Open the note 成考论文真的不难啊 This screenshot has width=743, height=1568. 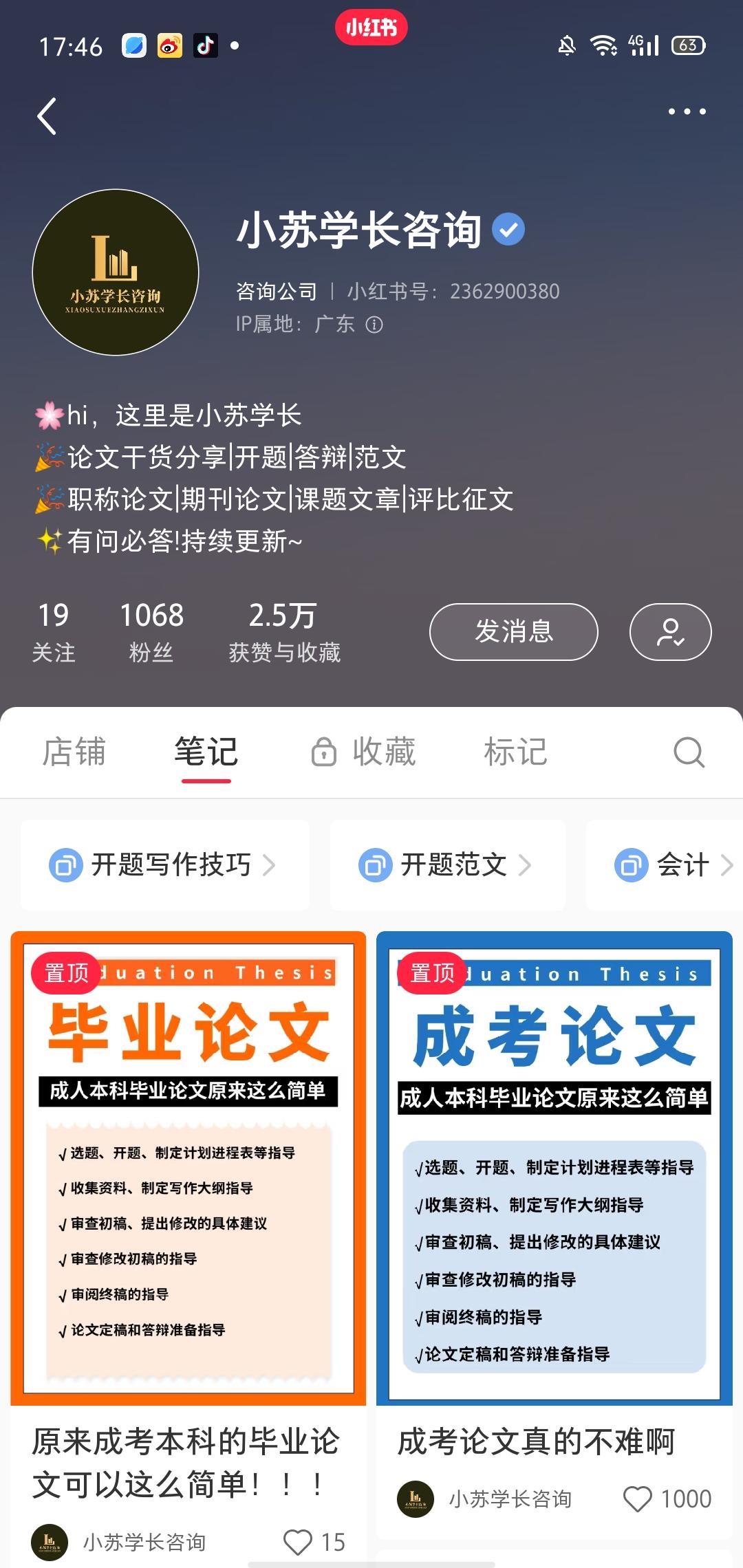coord(537,1441)
